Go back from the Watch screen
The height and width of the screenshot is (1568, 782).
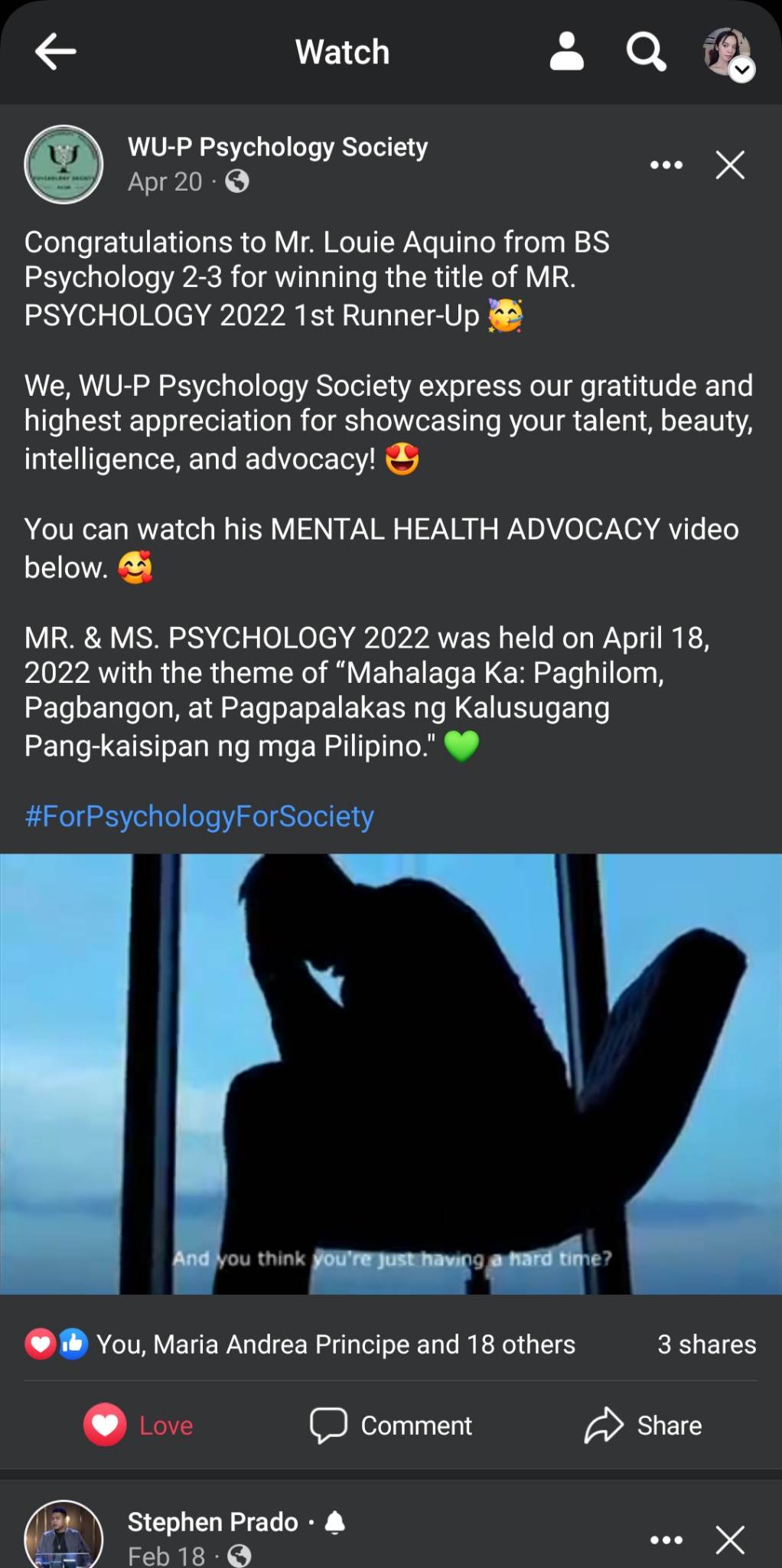56,52
